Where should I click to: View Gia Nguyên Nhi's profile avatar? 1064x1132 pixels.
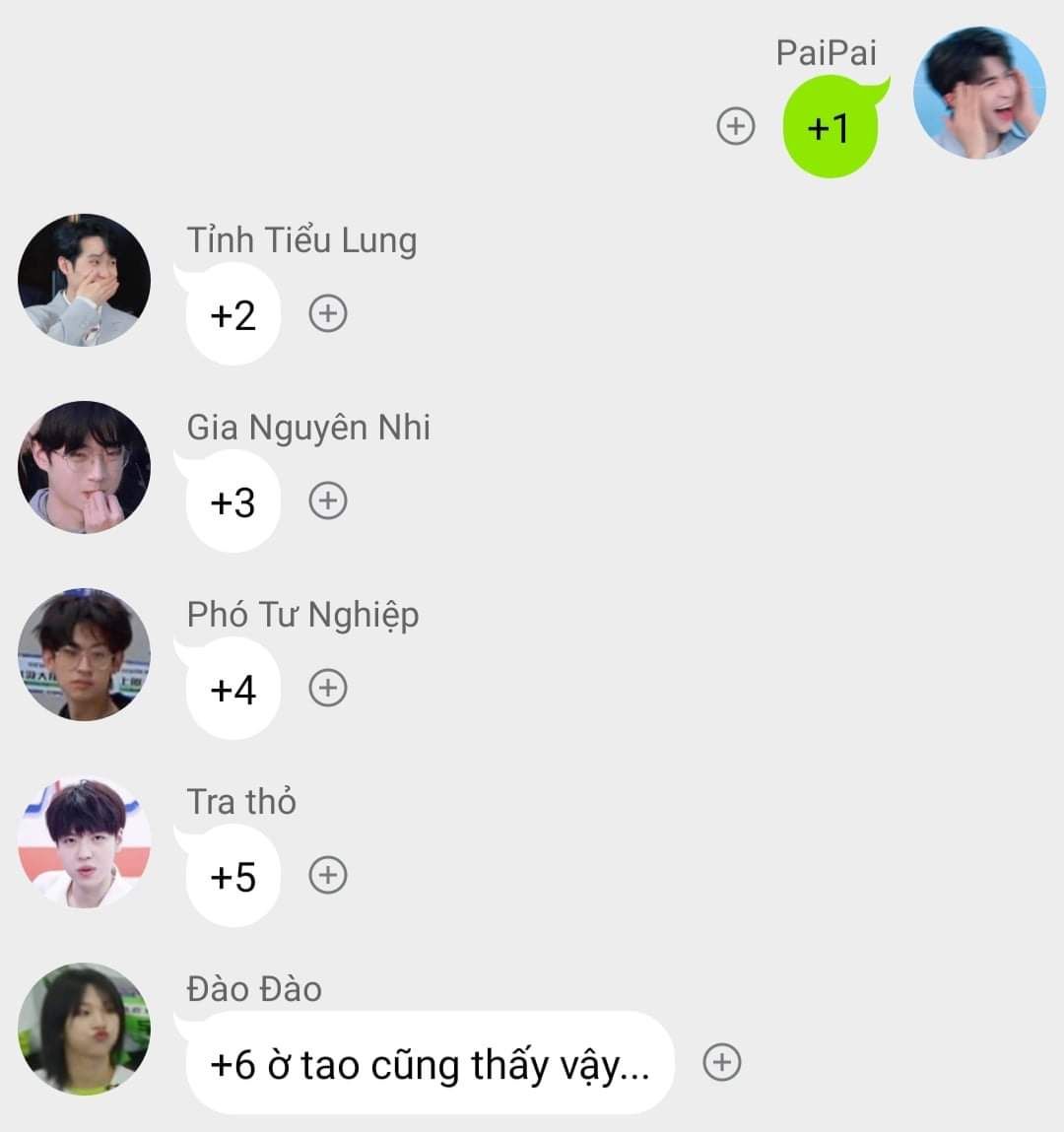coord(85,467)
